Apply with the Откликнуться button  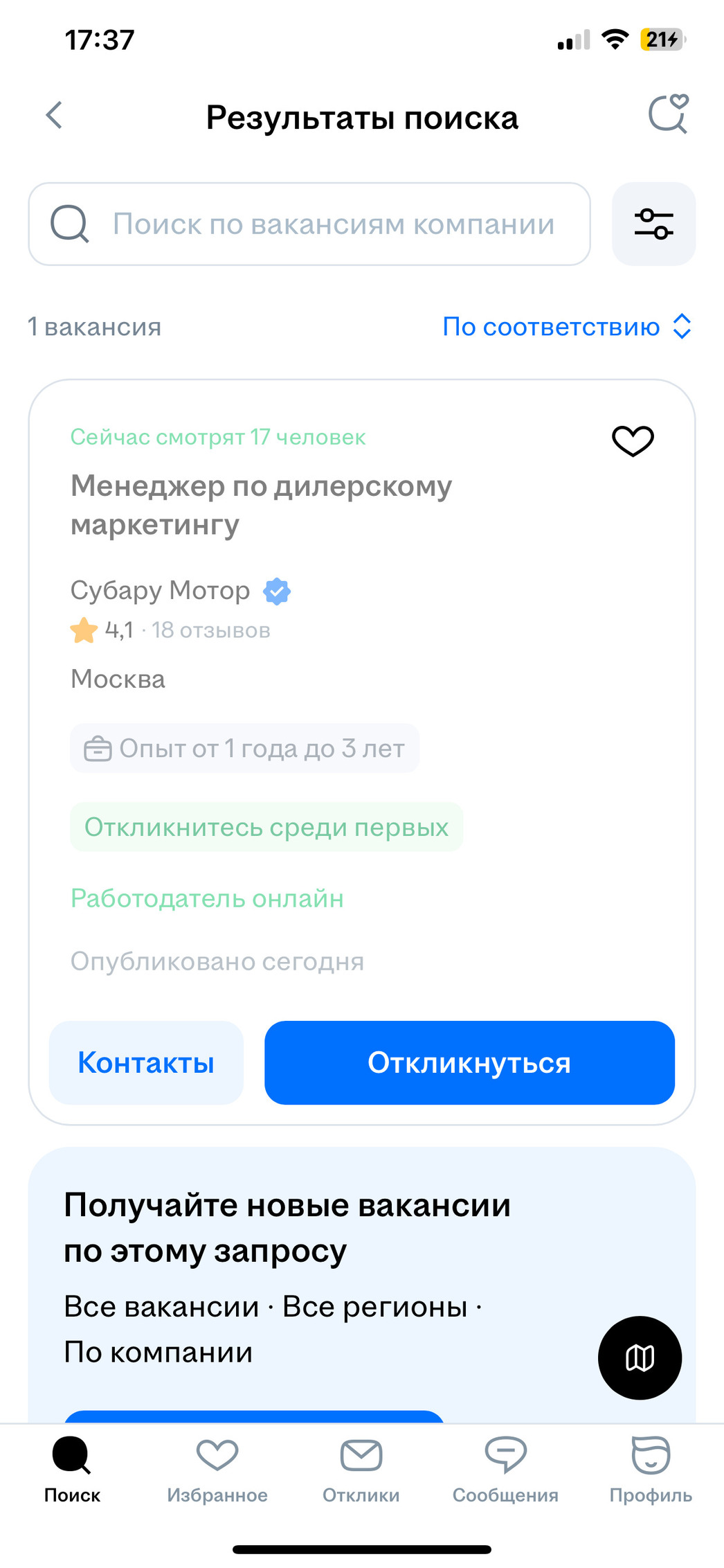pyautogui.click(x=469, y=1062)
